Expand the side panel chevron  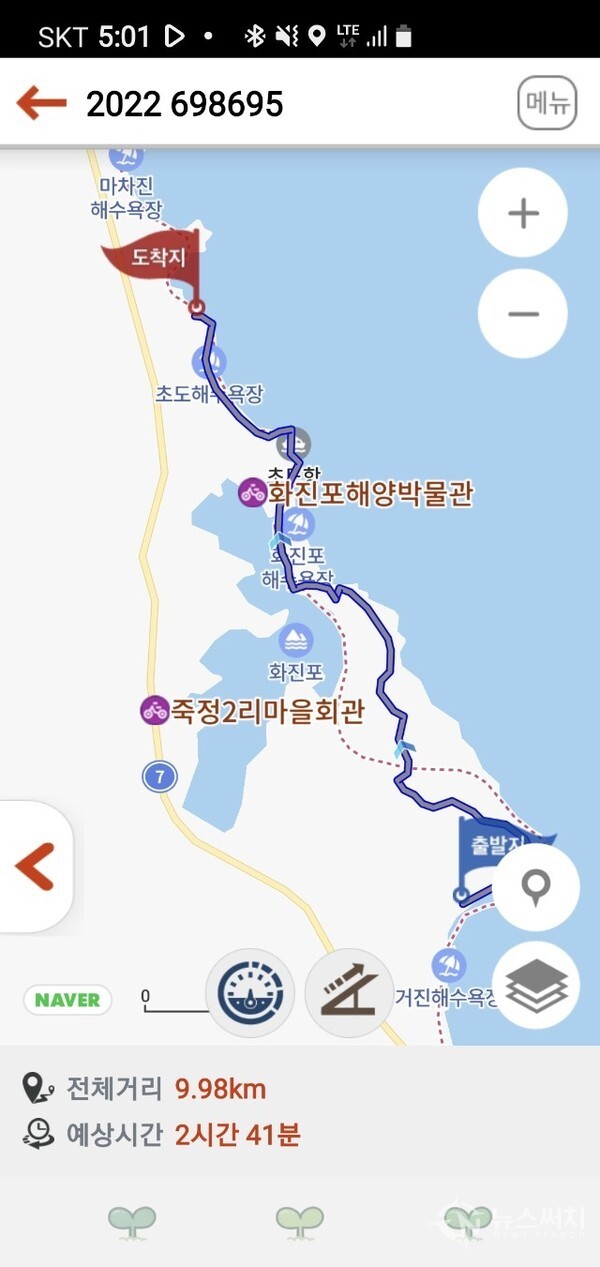[35, 866]
